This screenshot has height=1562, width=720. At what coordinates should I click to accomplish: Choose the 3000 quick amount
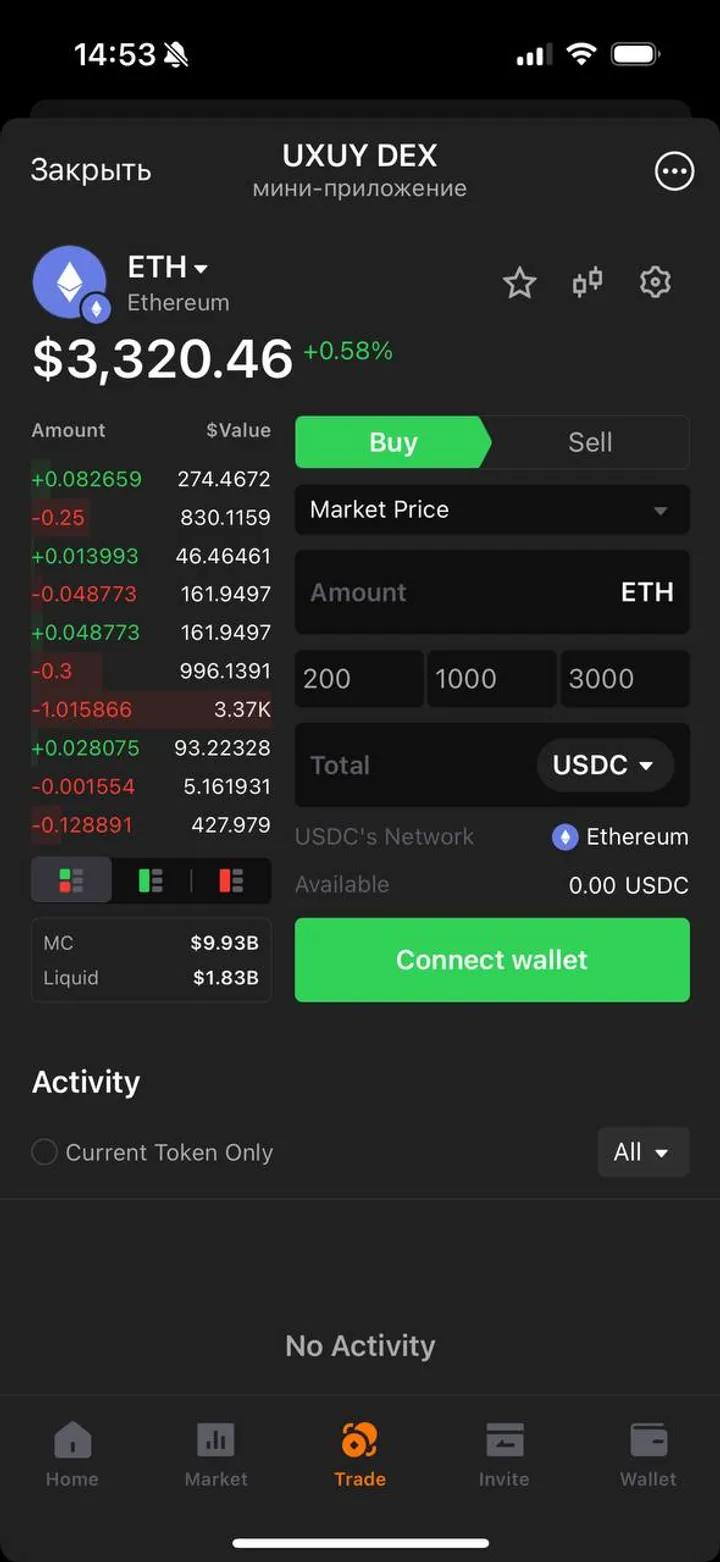pyautogui.click(x=624, y=679)
